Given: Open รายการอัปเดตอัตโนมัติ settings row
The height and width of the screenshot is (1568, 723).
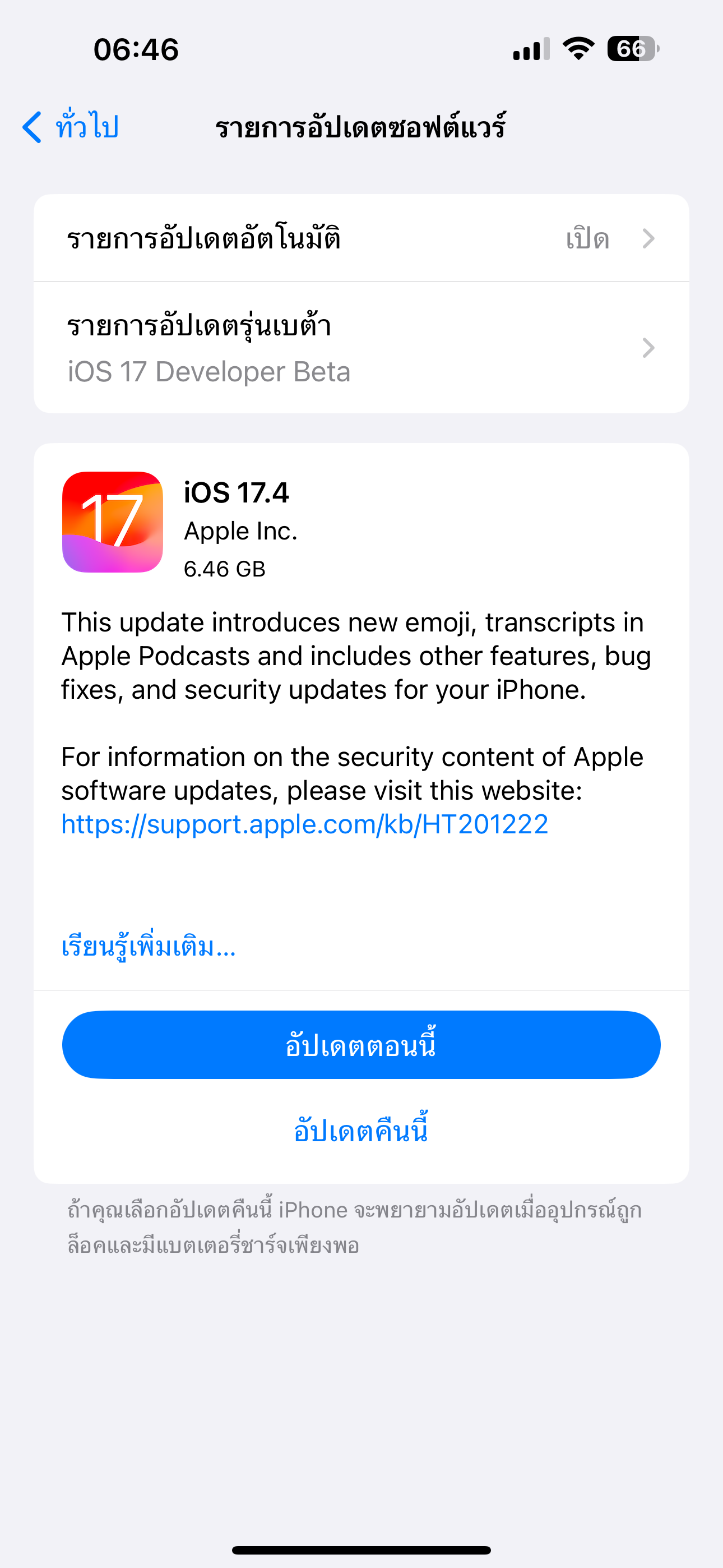Looking at the screenshot, I should (361, 238).
